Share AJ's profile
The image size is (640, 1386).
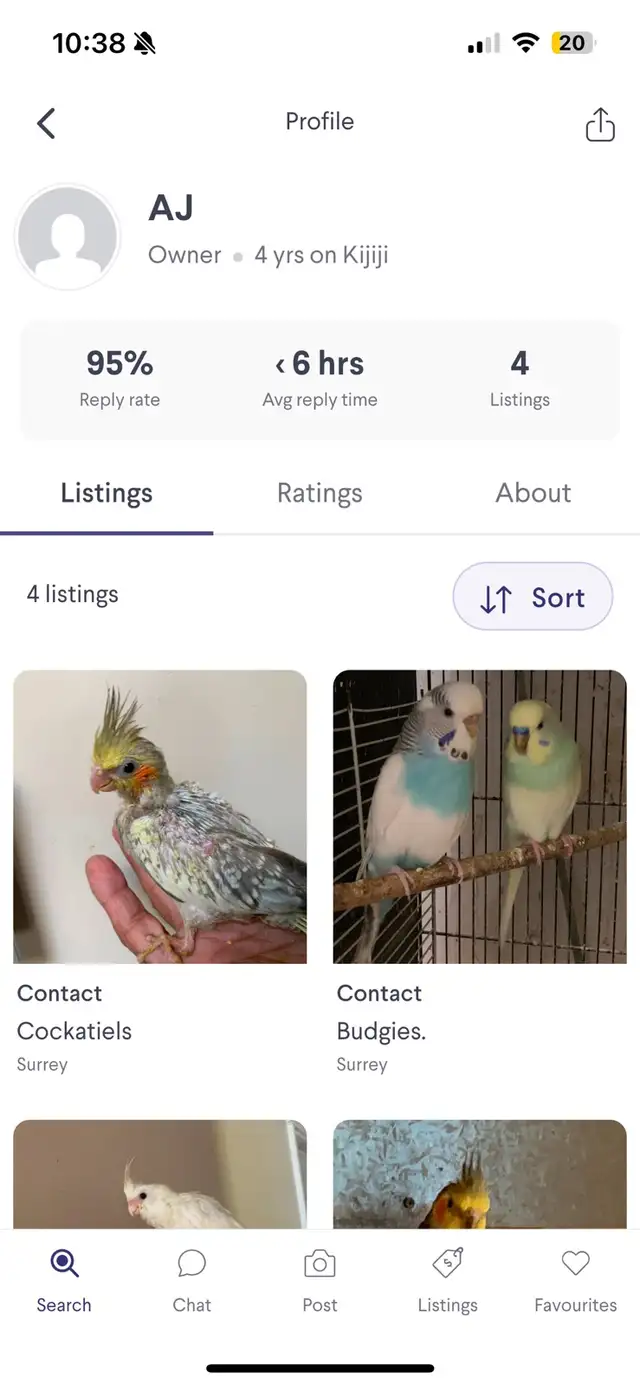600,123
